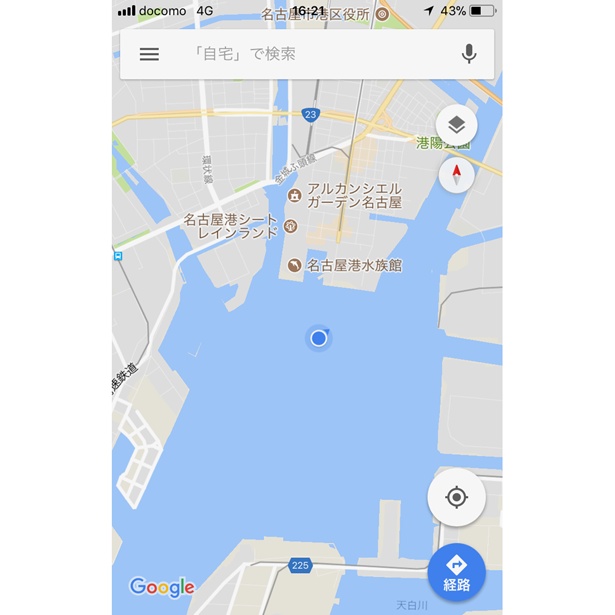Viewport: 615px width, 615px height.
Task: Tap the 「自宅」で検索 search field
Action: click(310, 54)
